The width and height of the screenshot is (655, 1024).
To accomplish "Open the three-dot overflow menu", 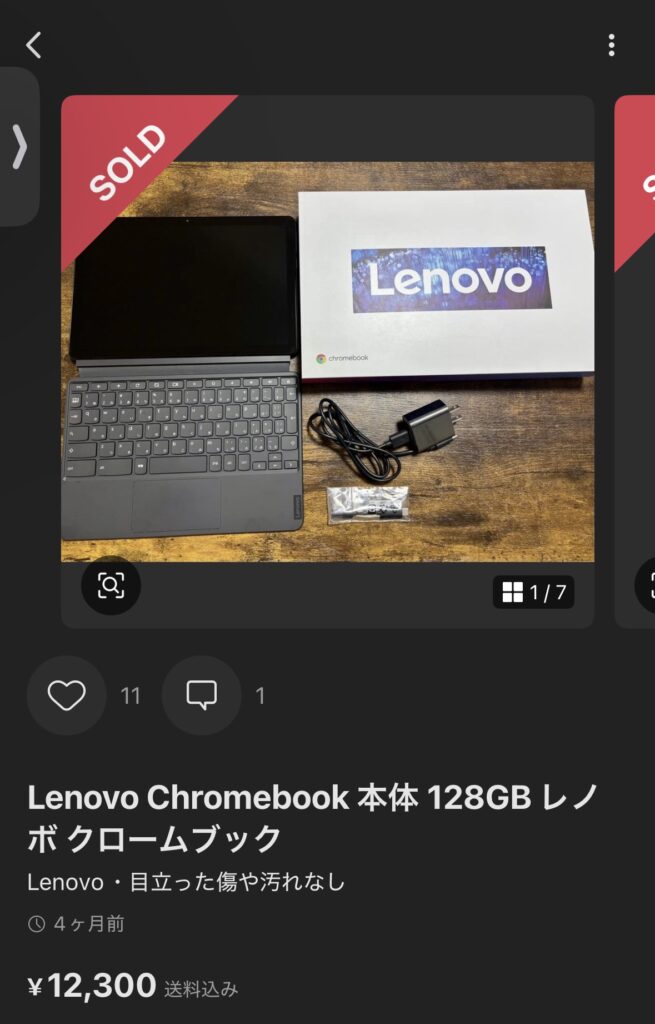I will point(611,45).
